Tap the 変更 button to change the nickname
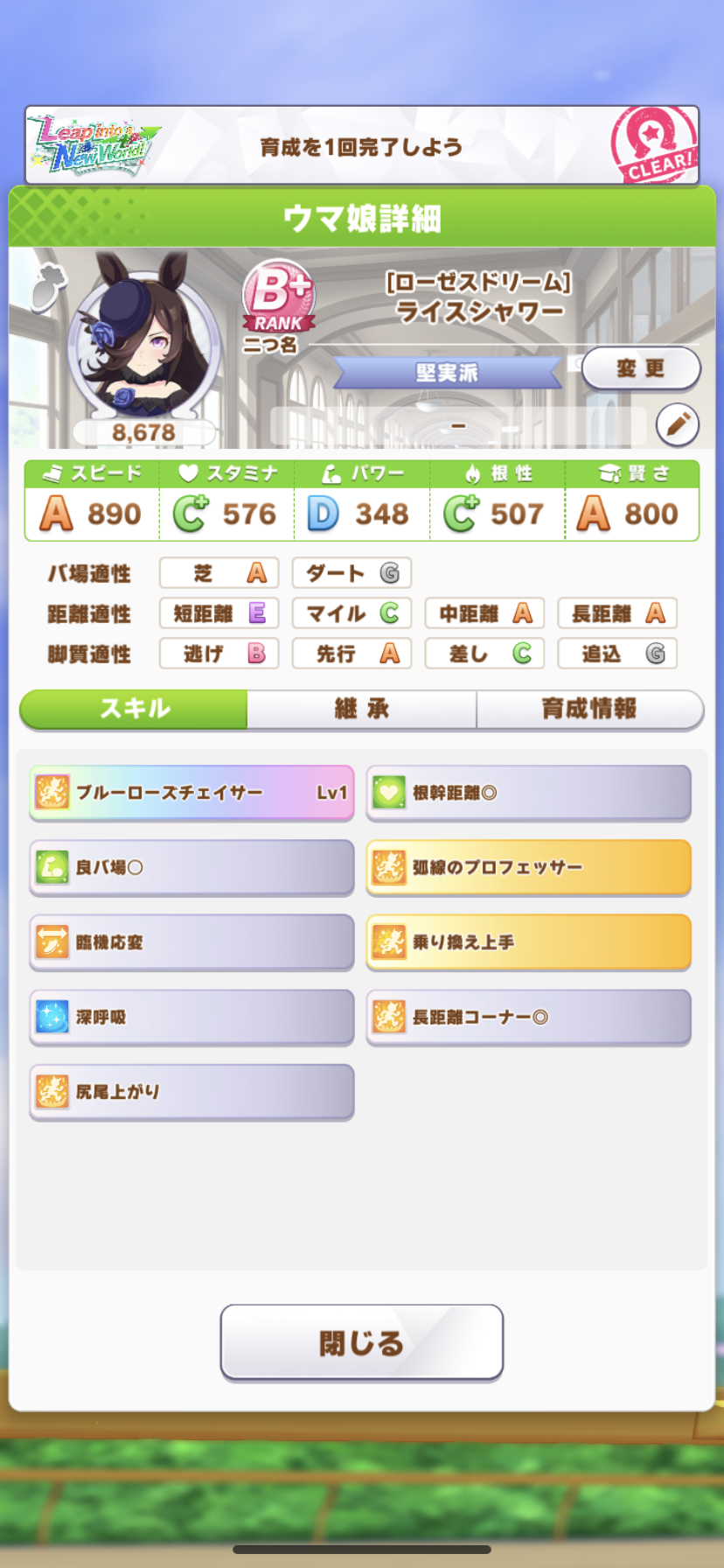 click(640, 368)
